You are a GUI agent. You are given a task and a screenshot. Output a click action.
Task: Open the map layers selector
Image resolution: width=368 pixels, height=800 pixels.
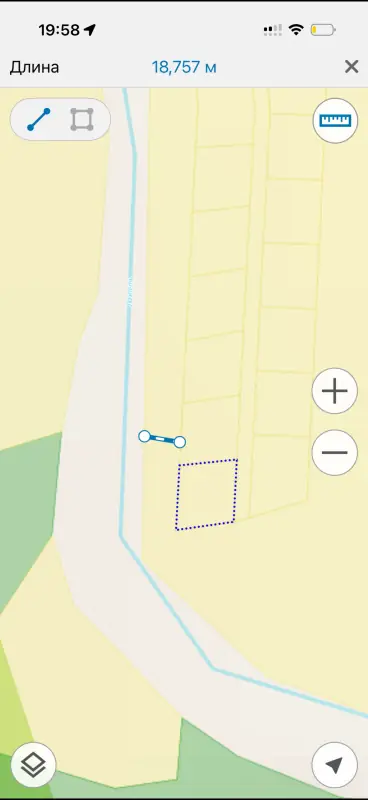(33, 764)
